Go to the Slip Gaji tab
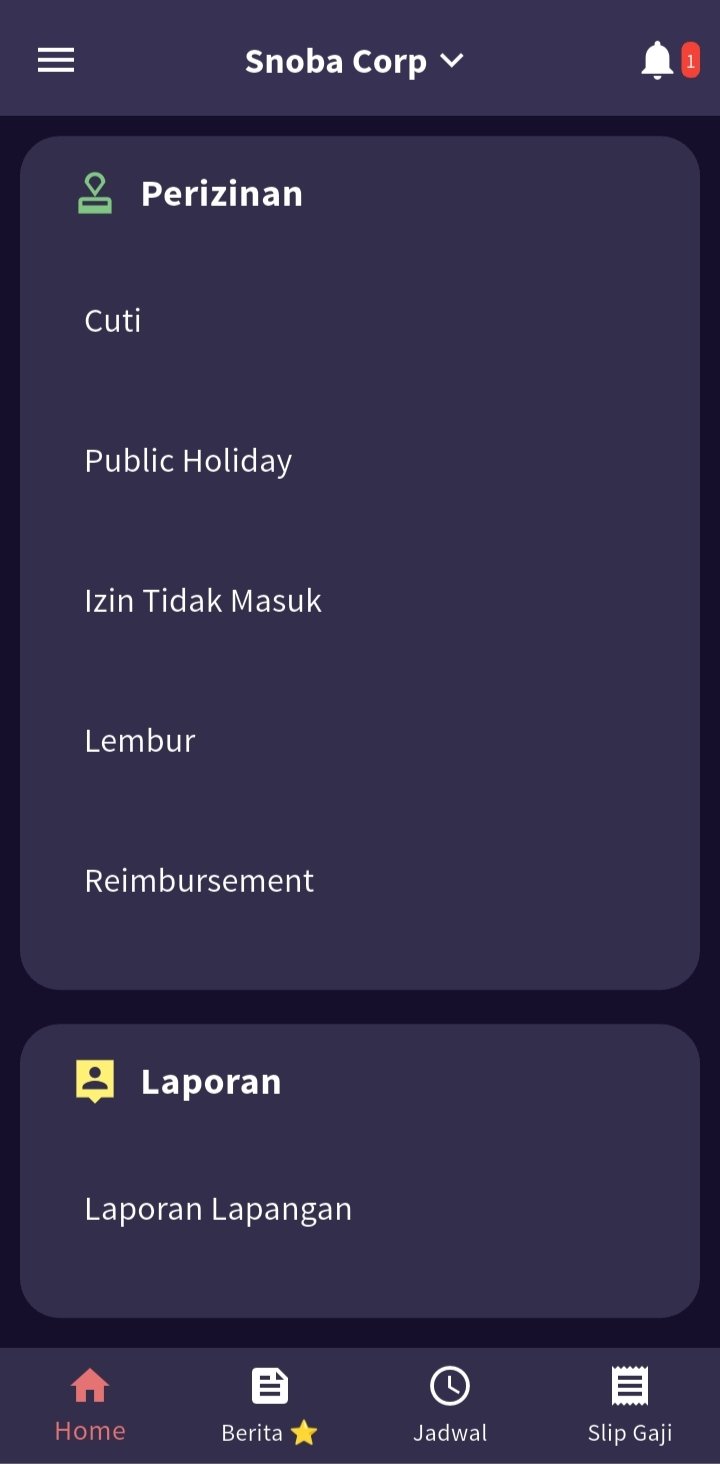 [630, 1405]
